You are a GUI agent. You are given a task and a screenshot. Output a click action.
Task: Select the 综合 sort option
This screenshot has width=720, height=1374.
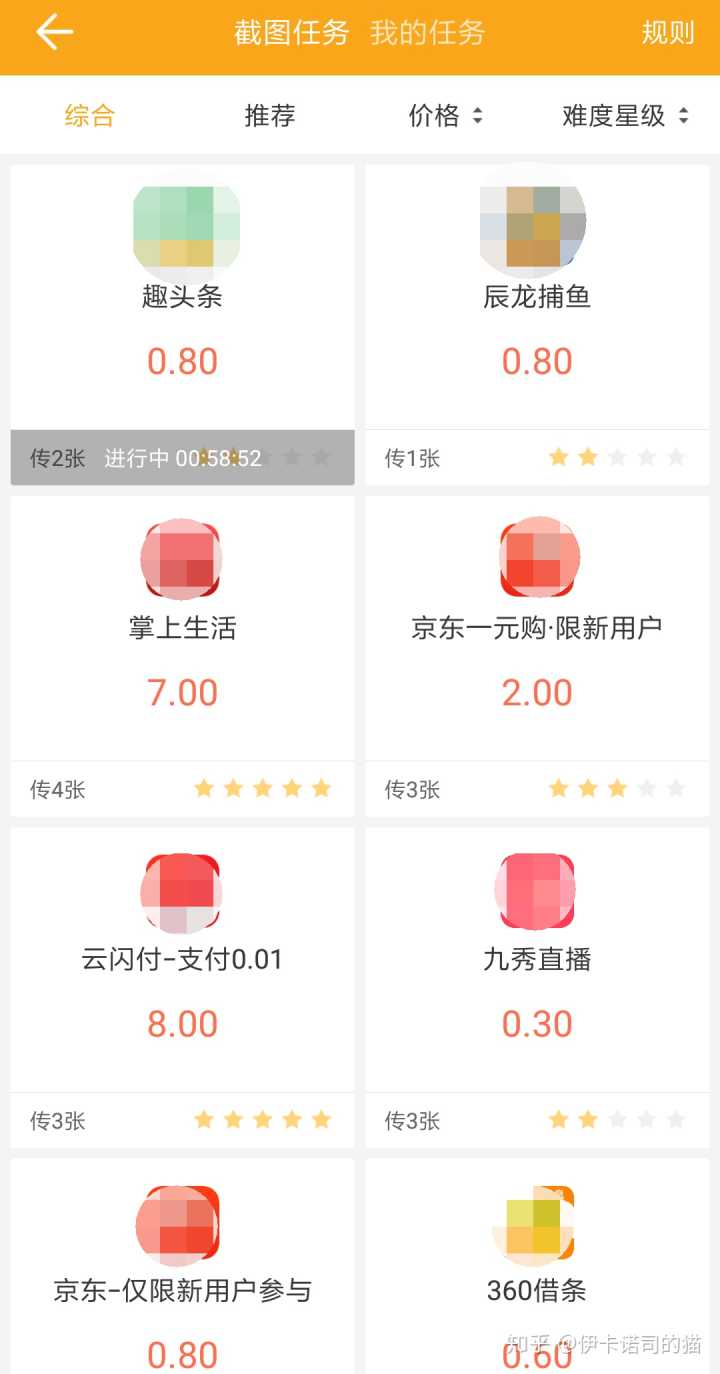point(90,116)
